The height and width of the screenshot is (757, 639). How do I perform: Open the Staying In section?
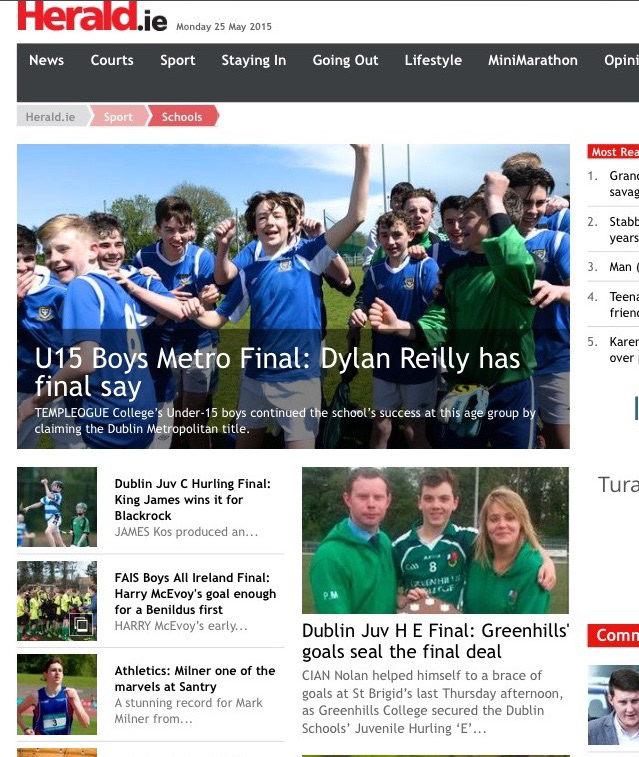[x=253, y=60]
